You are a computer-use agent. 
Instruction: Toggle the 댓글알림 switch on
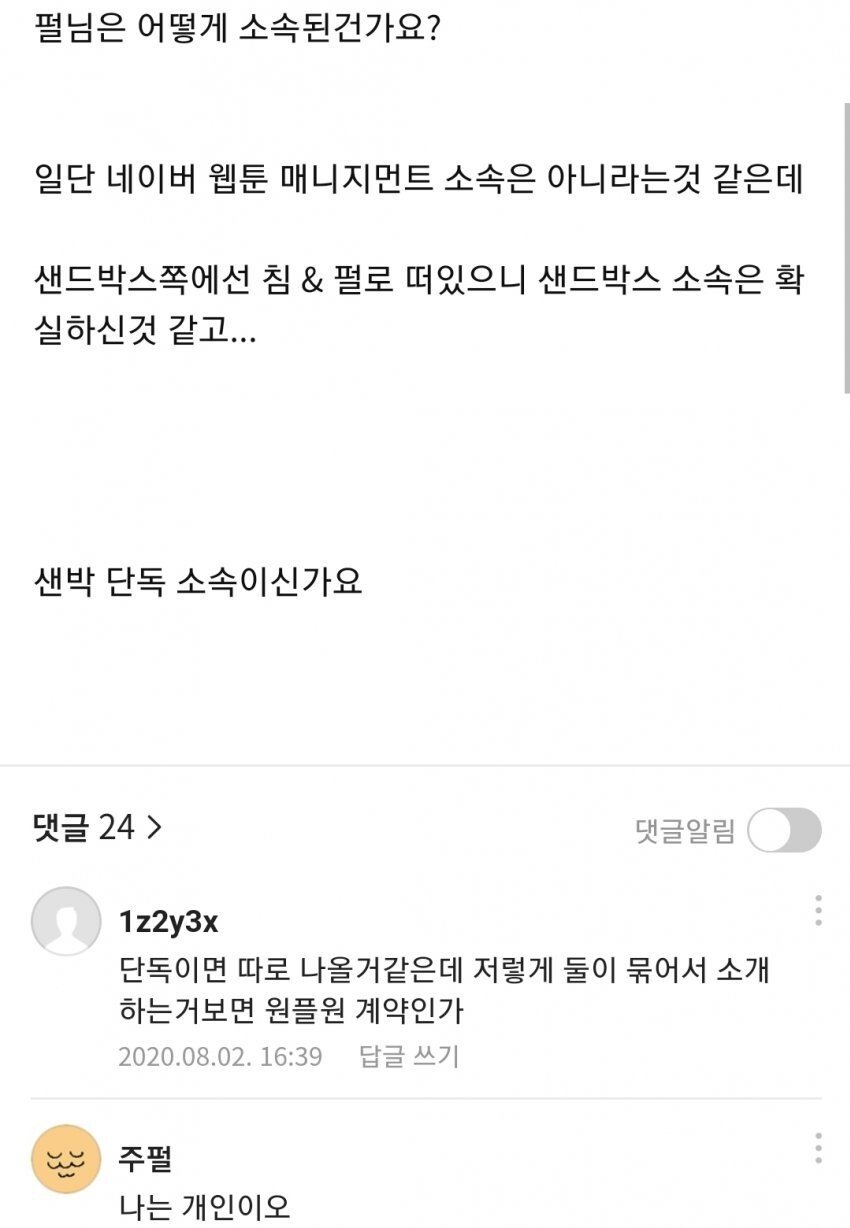(x=785, y=831)
